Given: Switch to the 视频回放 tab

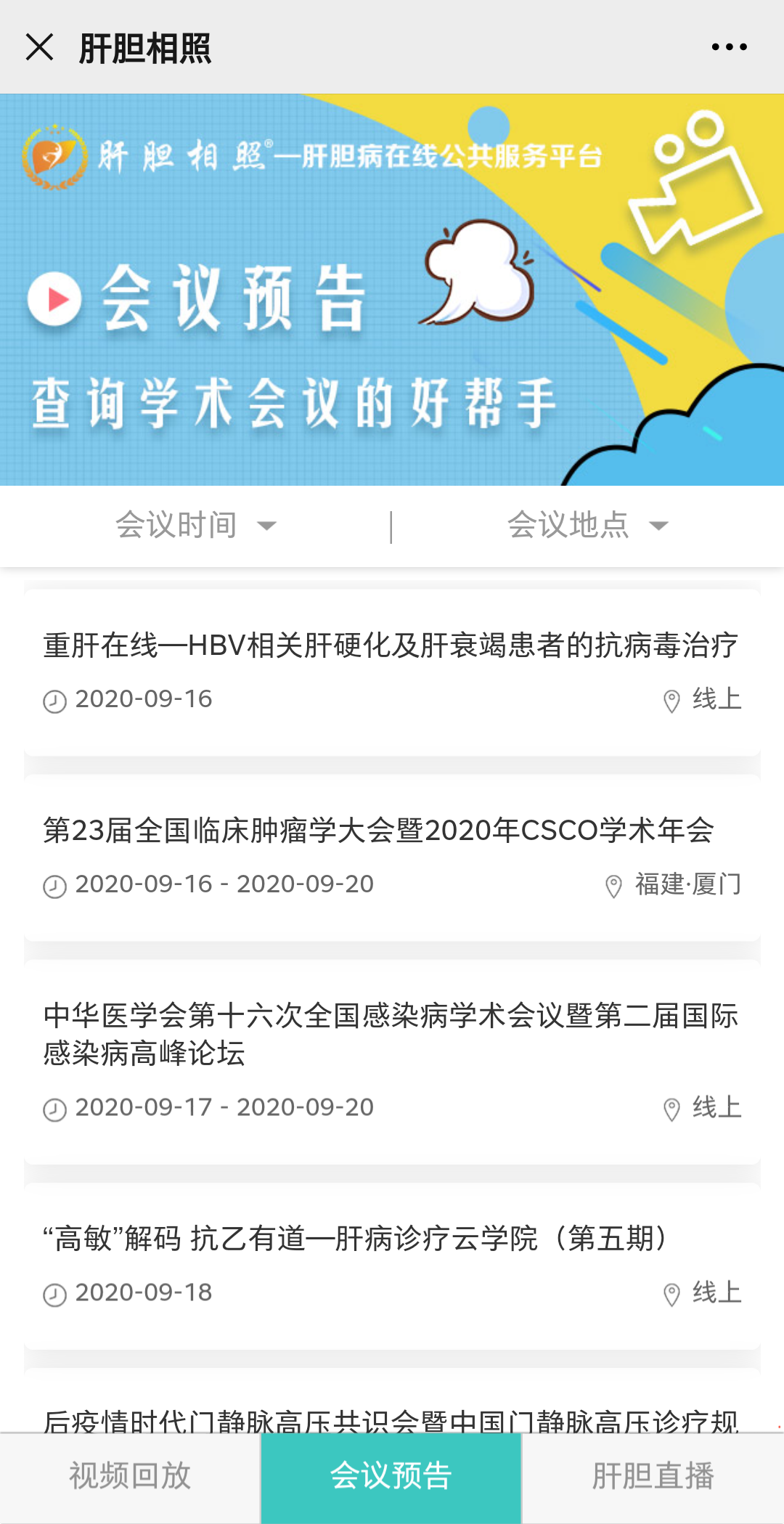Looking at the screenshot, I should [x=129, y=1474].
